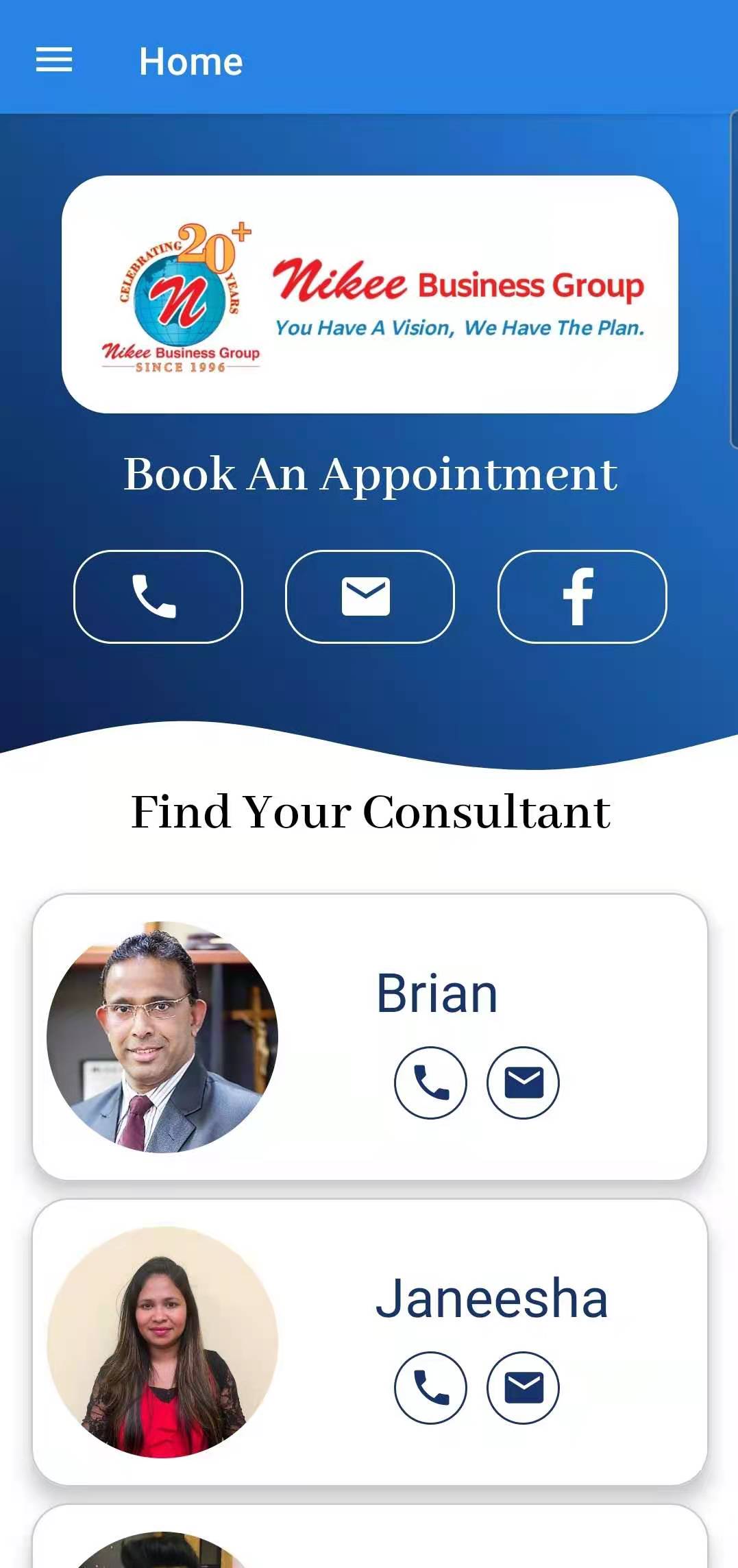Open the hamburger drawer menu

(x=54, y=60)
